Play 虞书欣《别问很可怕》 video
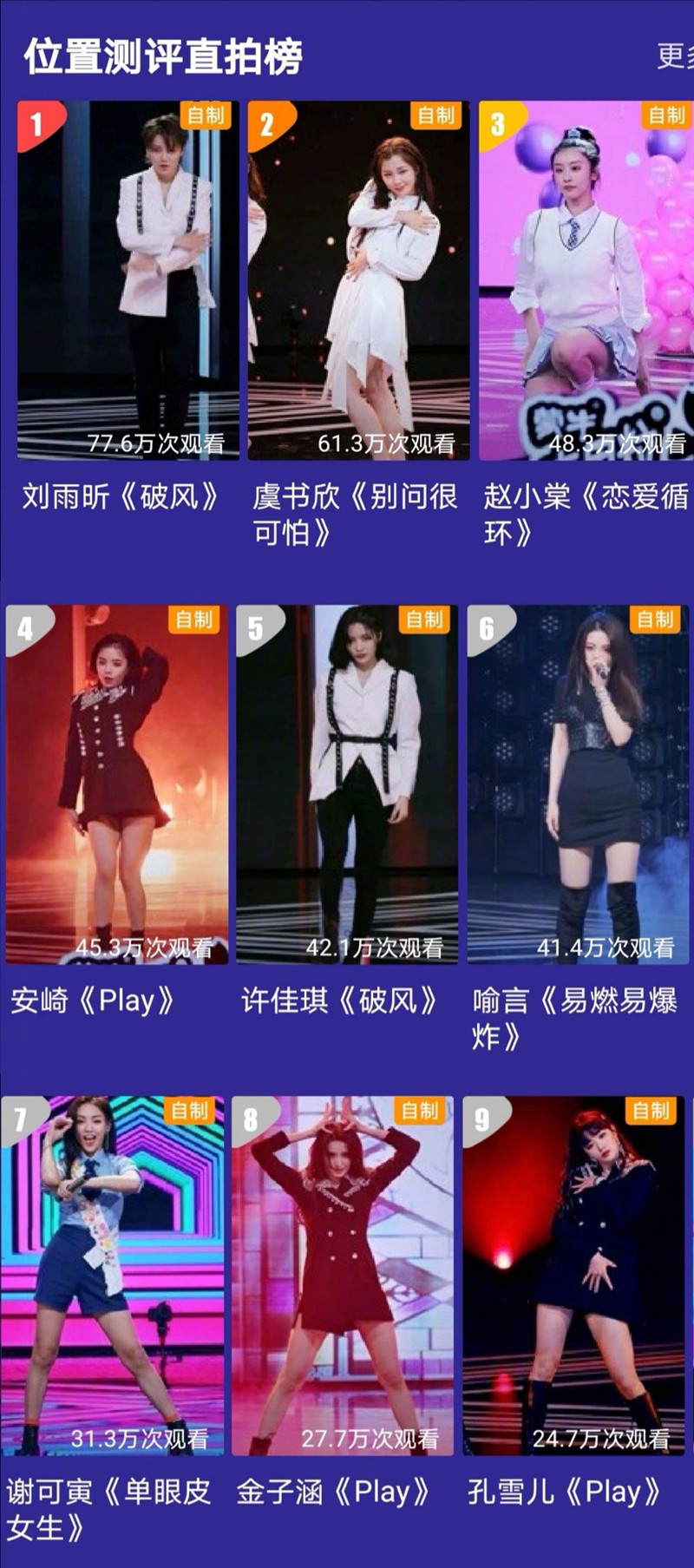This screenshot has width=694, height=1568. tap(358, 279)
